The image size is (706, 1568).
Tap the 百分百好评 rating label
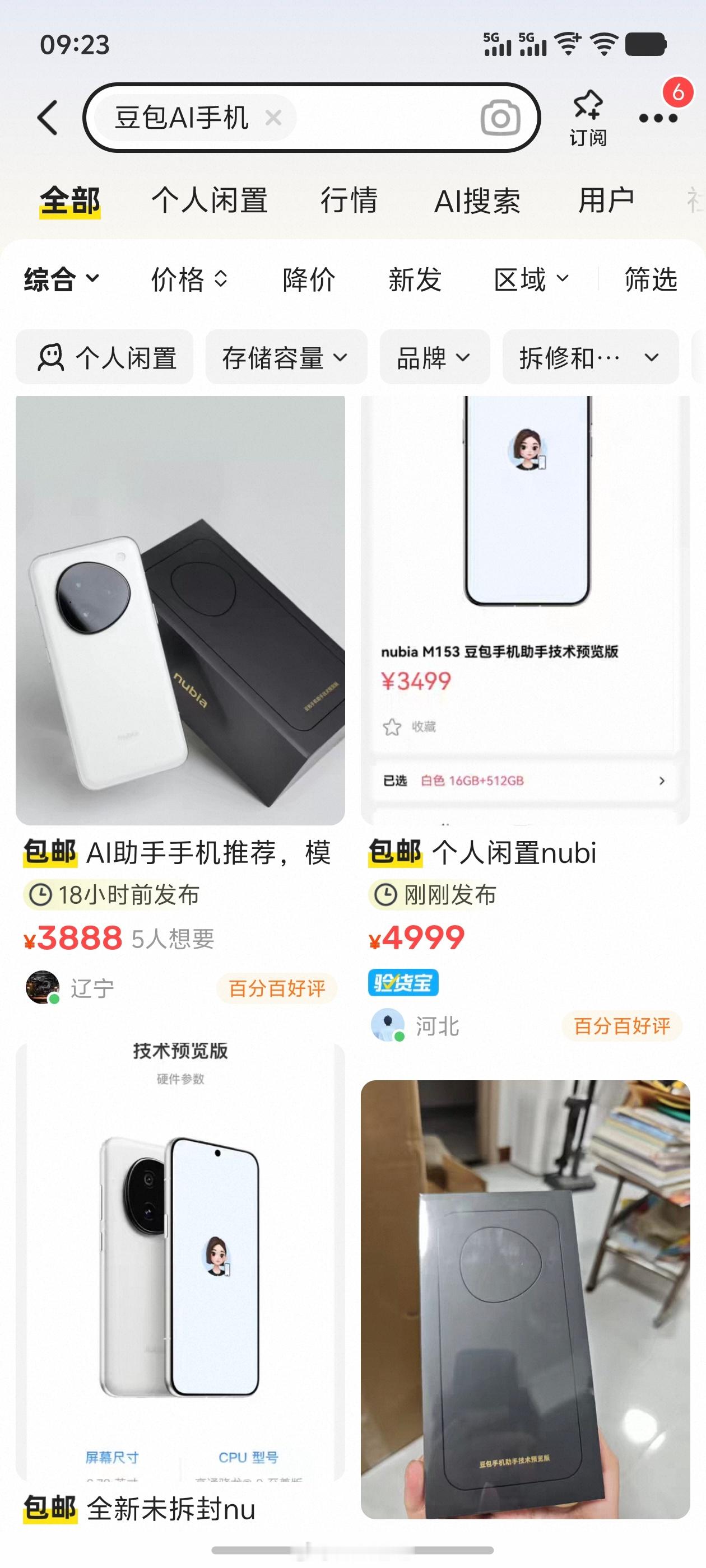coord(277,987)
